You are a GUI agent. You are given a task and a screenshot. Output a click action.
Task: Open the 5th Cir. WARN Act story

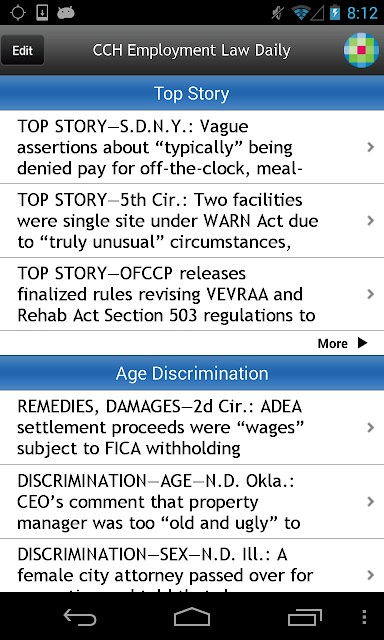click(x=192, y=221)
